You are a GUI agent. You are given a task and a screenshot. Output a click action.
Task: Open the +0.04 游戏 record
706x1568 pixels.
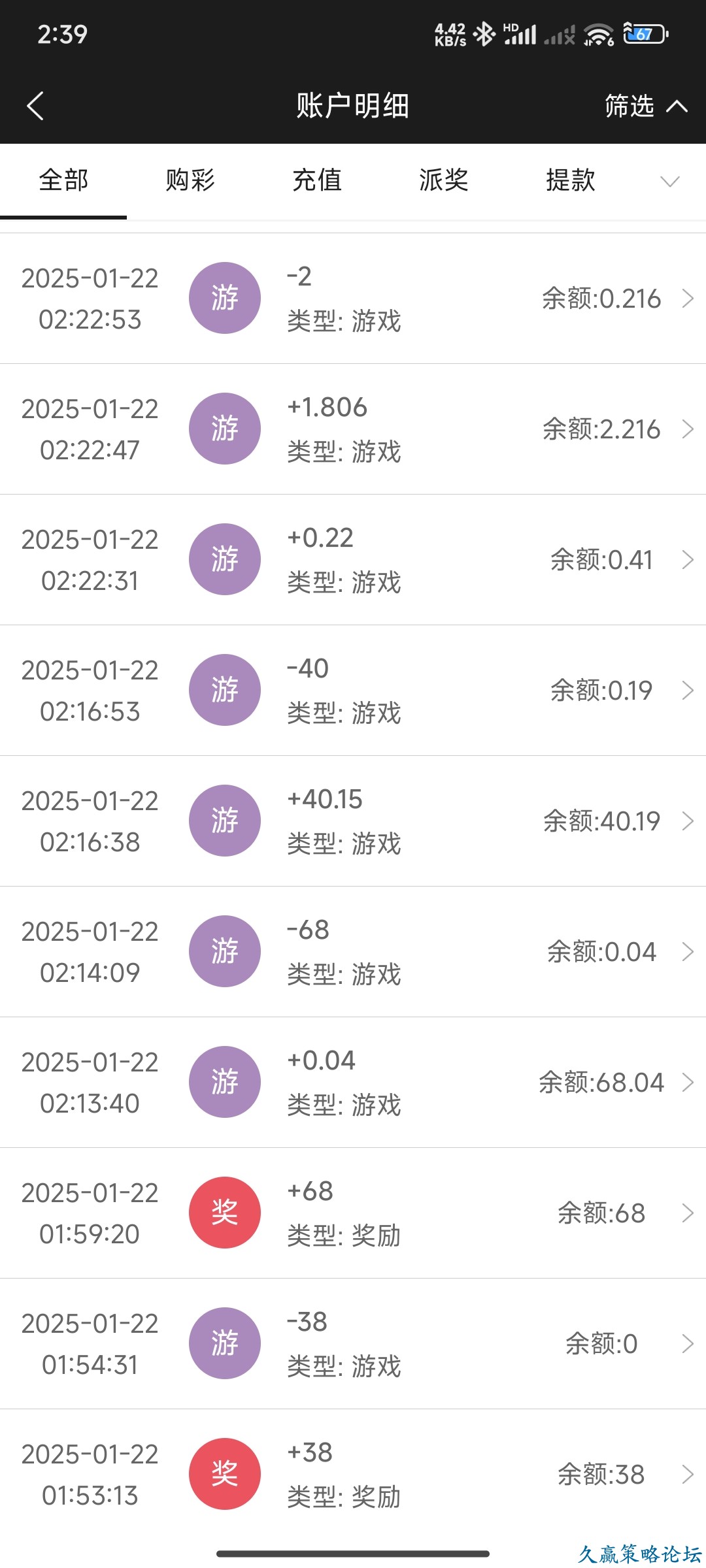(353, 1083)
